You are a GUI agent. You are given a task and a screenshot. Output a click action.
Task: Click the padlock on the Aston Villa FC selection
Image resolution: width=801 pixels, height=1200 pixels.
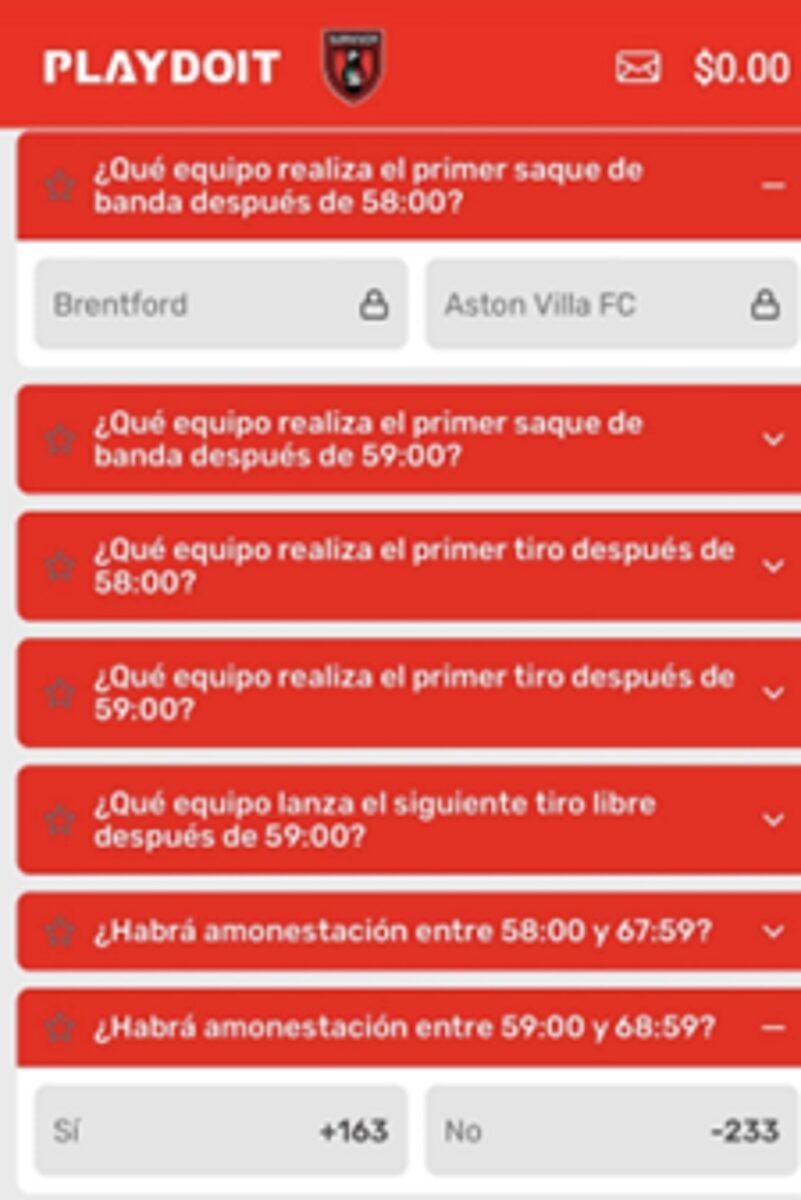point(766,305)
